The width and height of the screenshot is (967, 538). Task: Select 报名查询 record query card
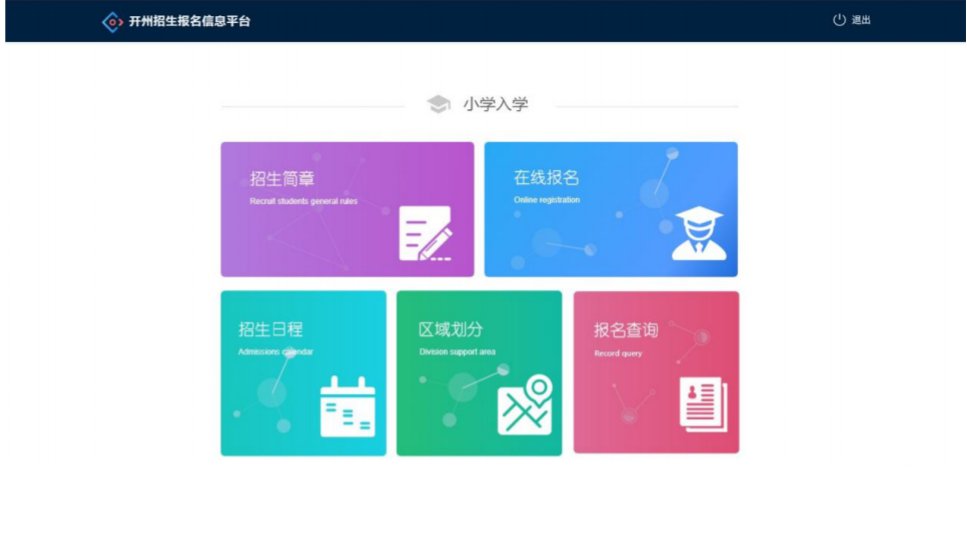tap(655, 373)
